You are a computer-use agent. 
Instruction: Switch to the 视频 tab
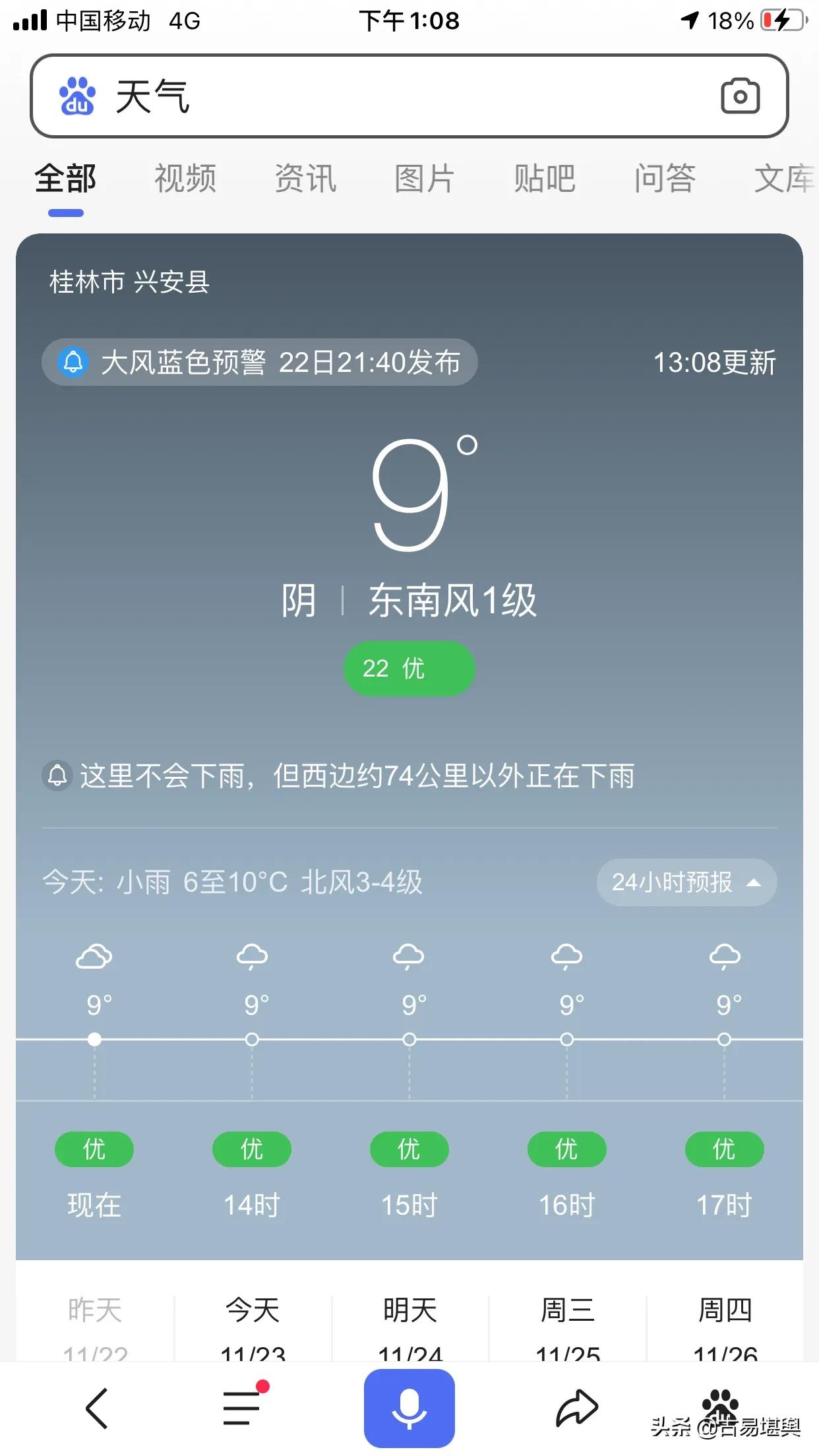185,179
